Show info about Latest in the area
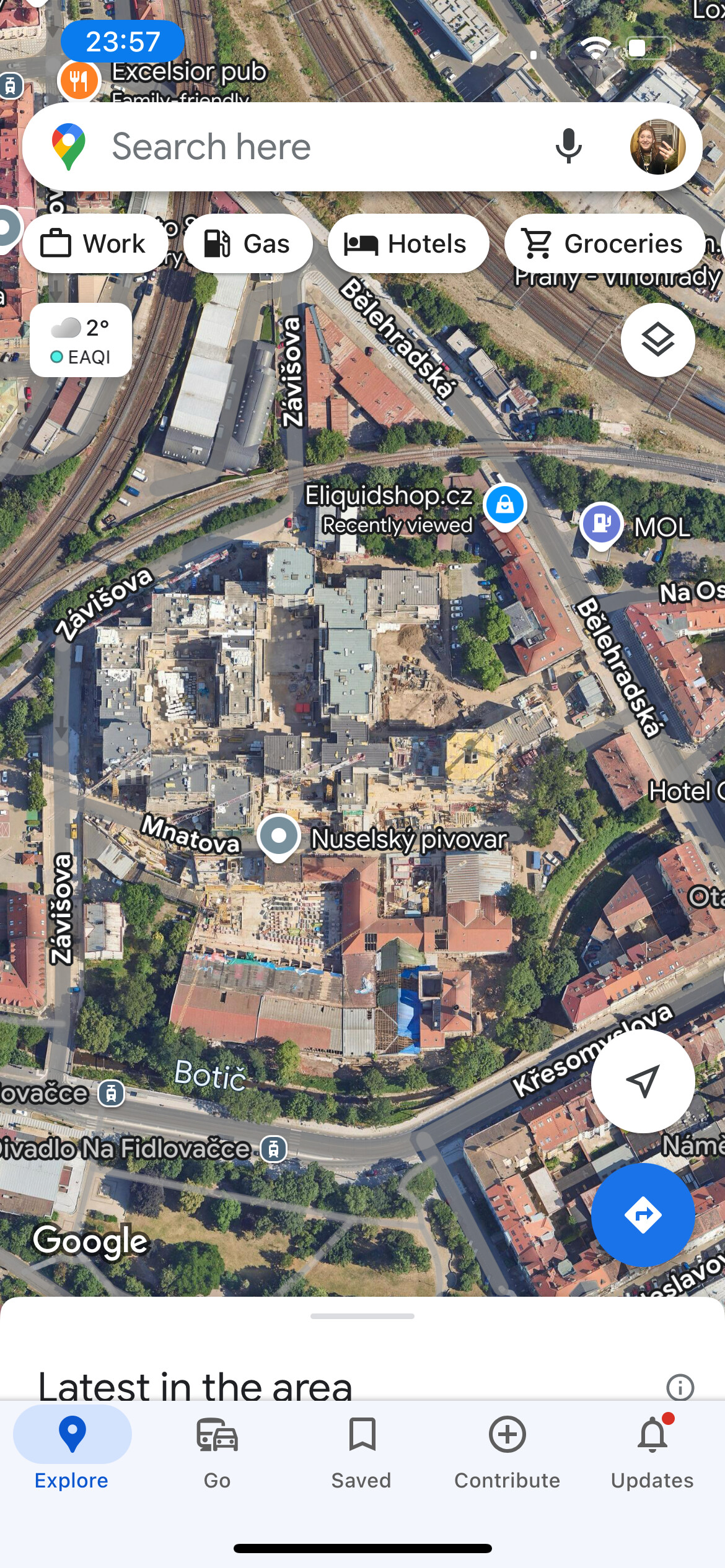Image resolution: width=725 pixels, height=1568 pixels. click(680, 1387)
